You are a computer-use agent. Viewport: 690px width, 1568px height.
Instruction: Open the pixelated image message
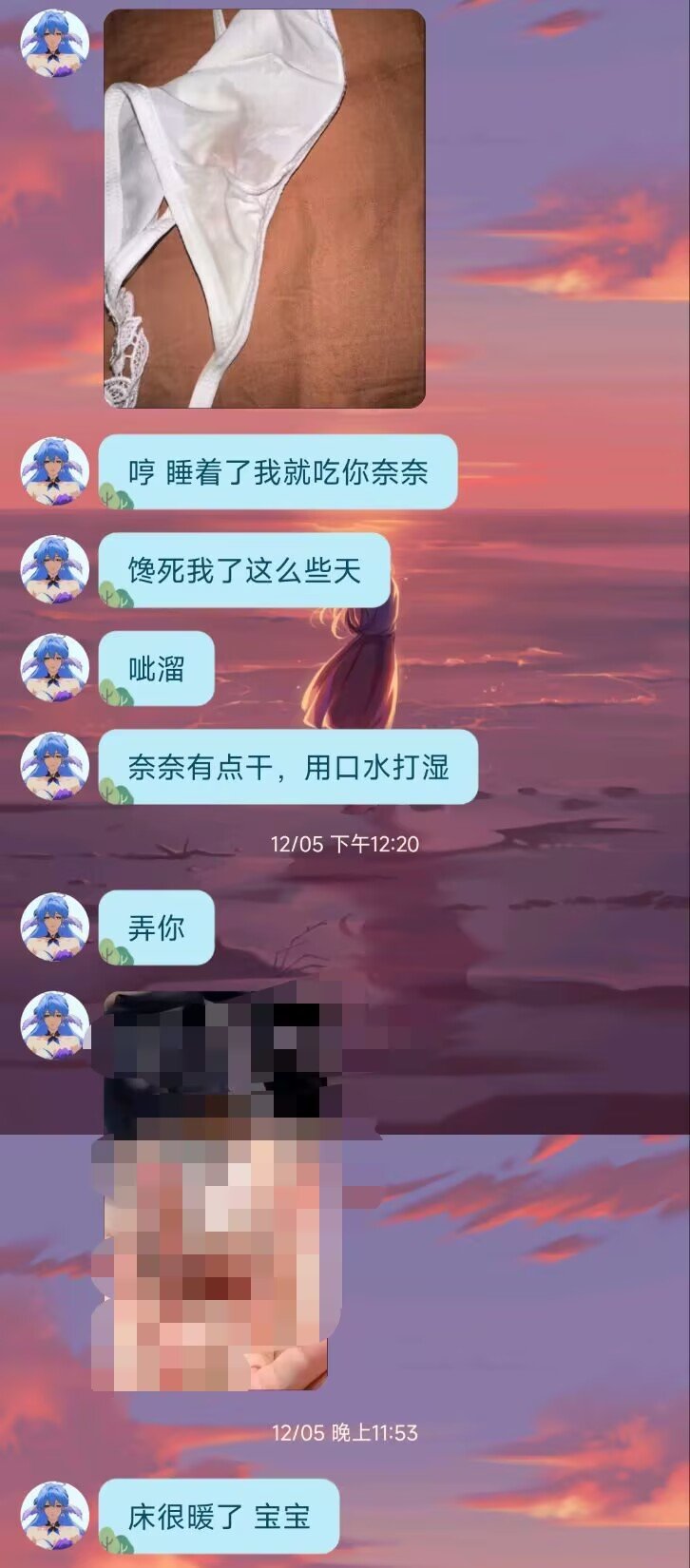(x=216, y=1190)
